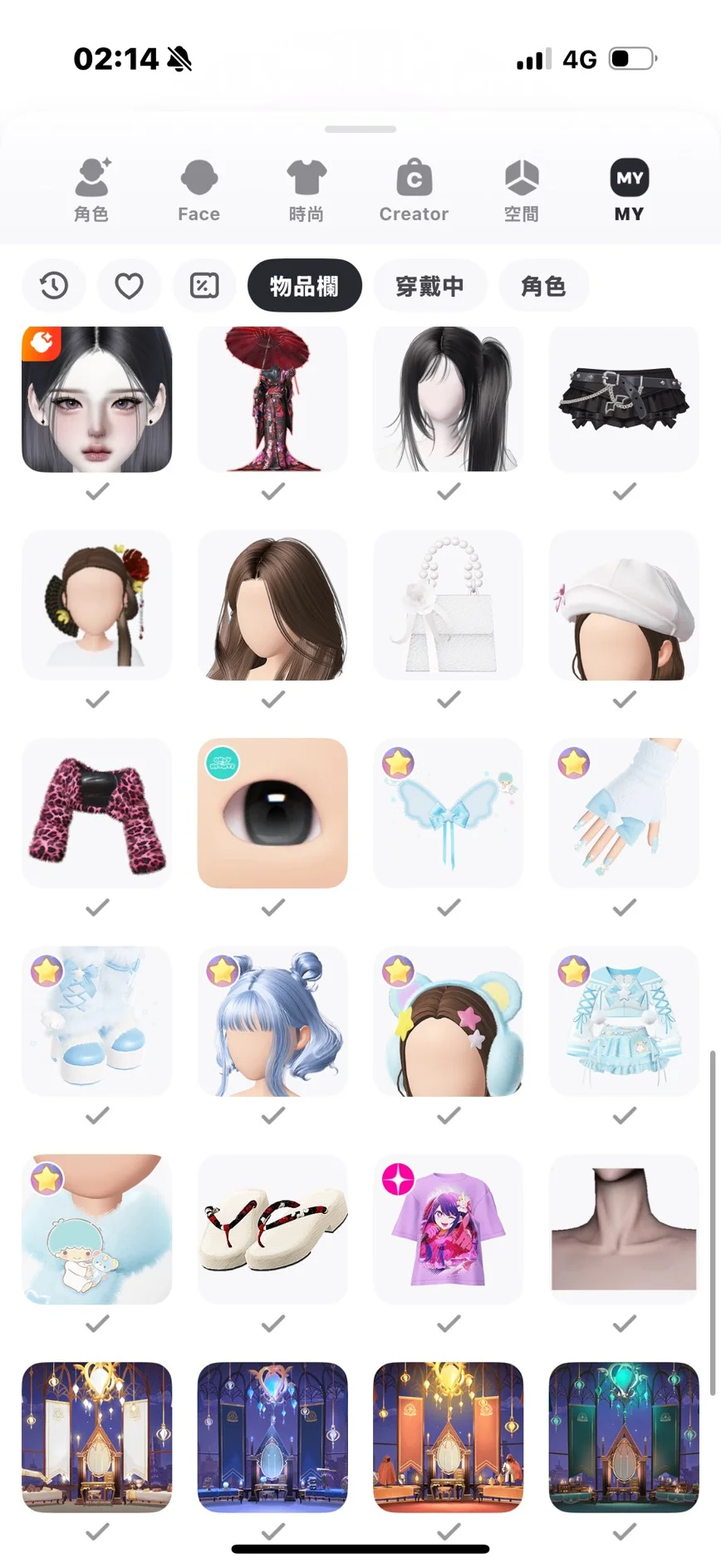The width and height of the screenshot is (721, 1568).
Task: Select the 角色 filter chip
Action: [543, 286]
